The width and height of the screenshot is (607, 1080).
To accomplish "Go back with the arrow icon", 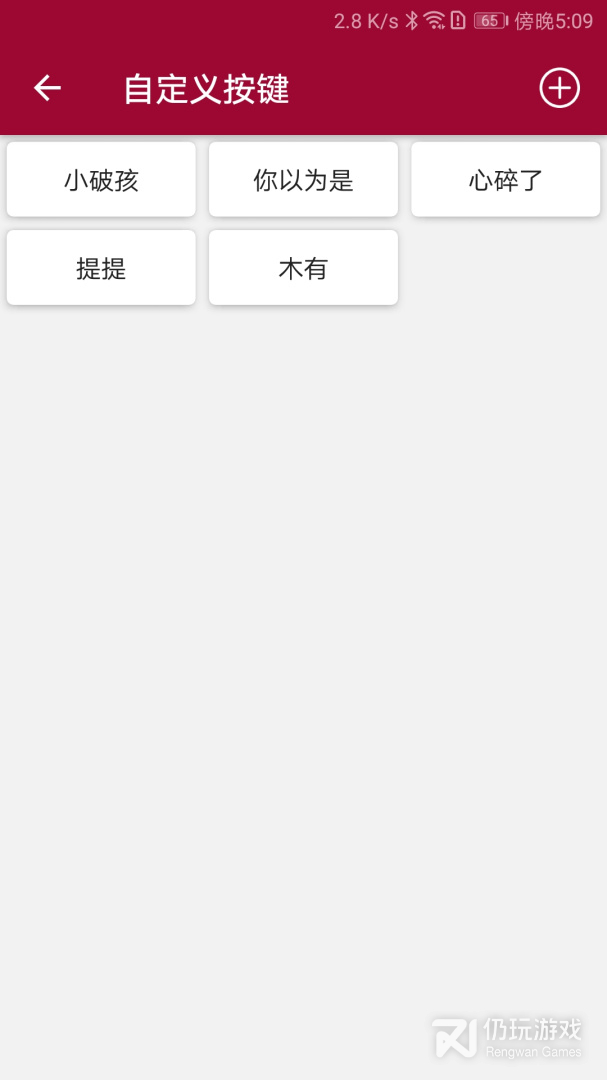I will [47, 89].
